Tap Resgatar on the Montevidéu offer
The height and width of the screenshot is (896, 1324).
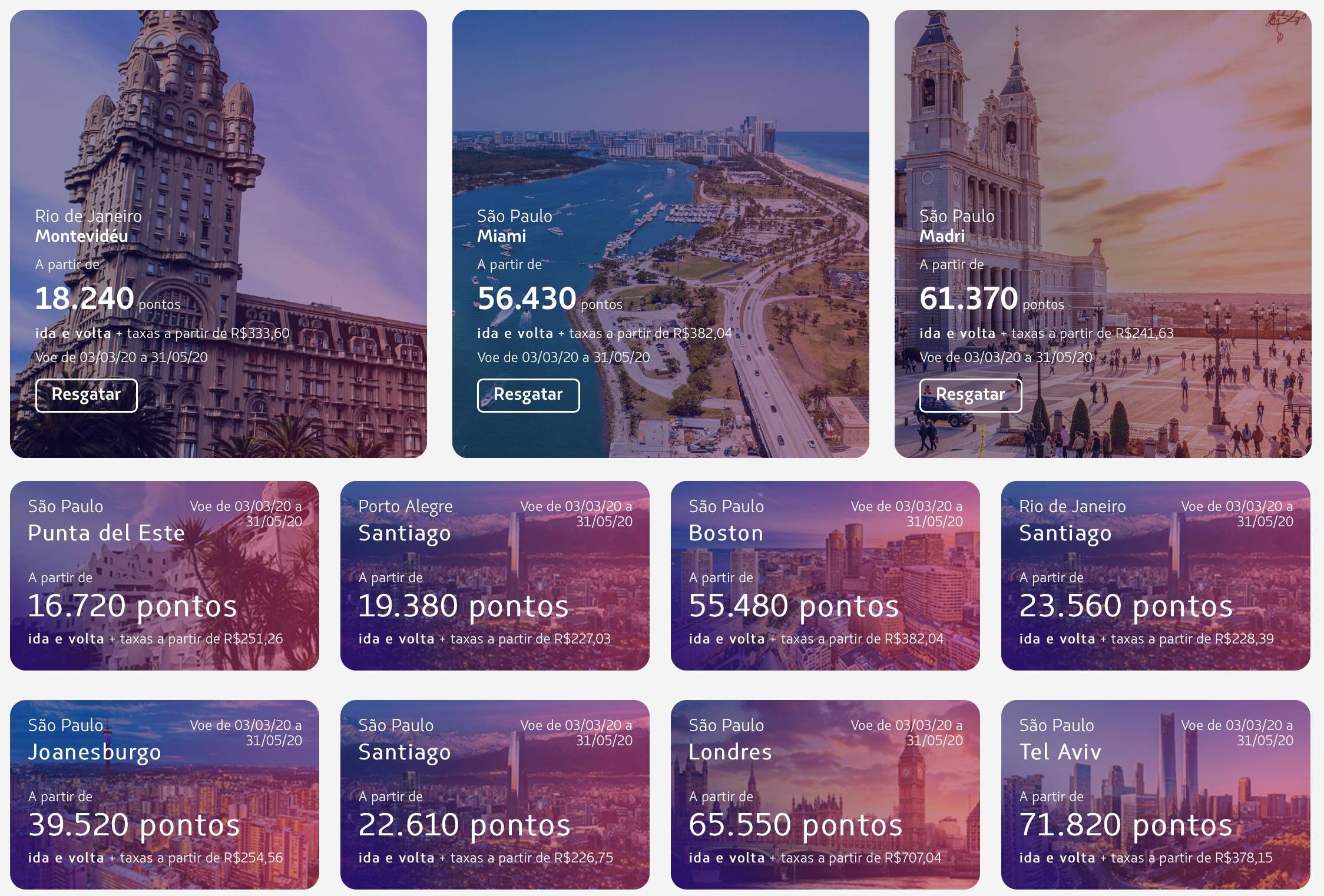tap(86, 395)
